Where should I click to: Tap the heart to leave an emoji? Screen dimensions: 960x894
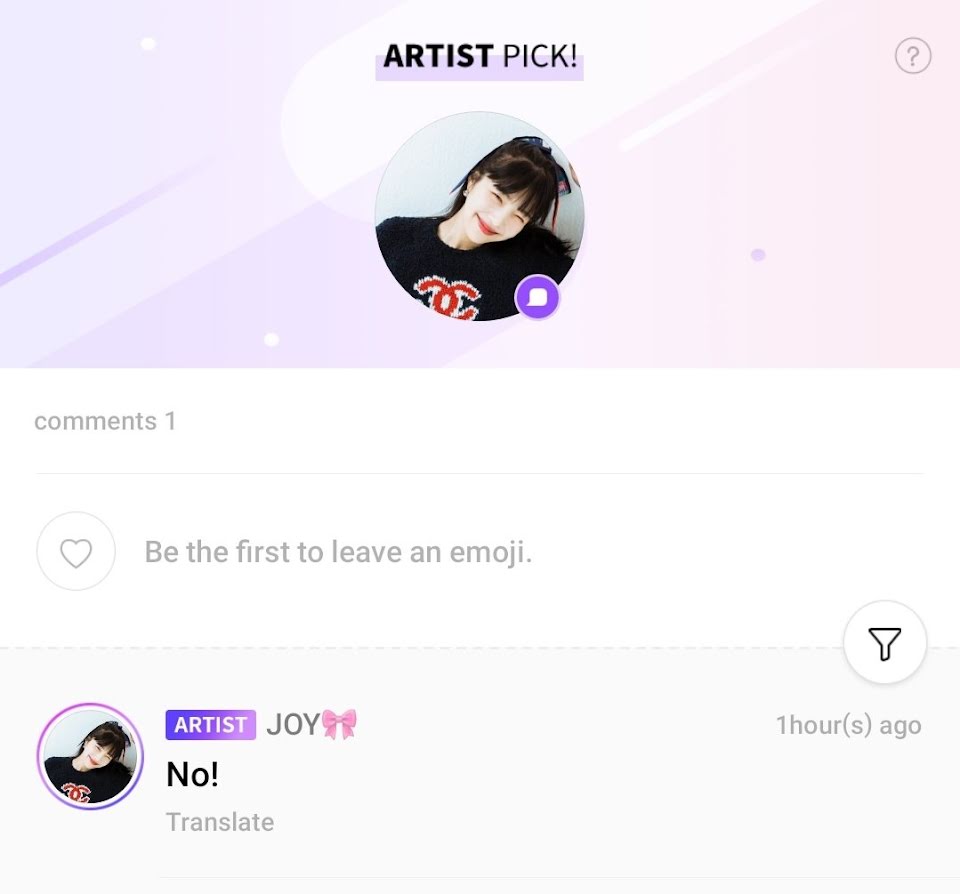click(76, 552)
